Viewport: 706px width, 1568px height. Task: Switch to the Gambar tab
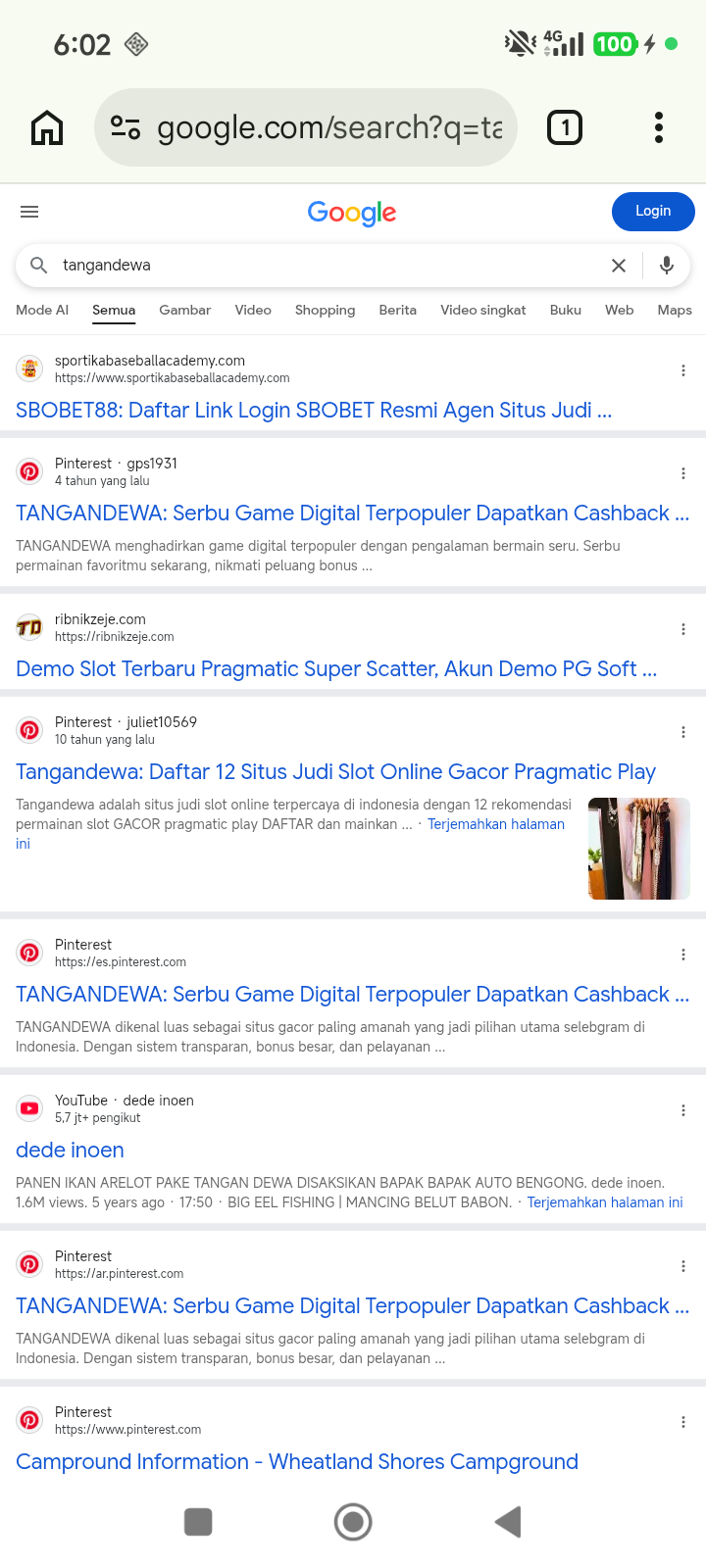tap(185, 310)
